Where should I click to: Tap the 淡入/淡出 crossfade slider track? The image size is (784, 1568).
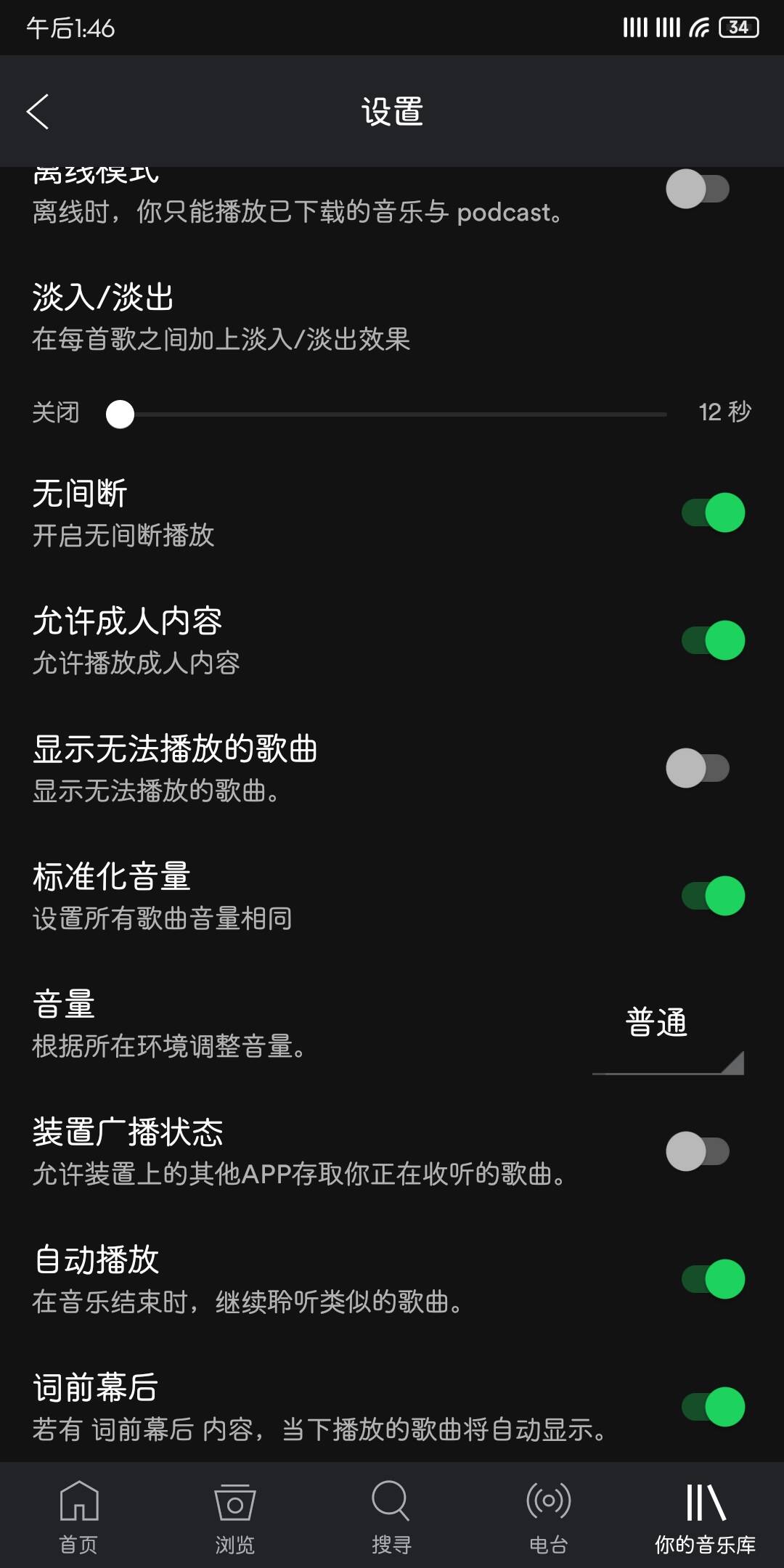click(x=392, y=415)
